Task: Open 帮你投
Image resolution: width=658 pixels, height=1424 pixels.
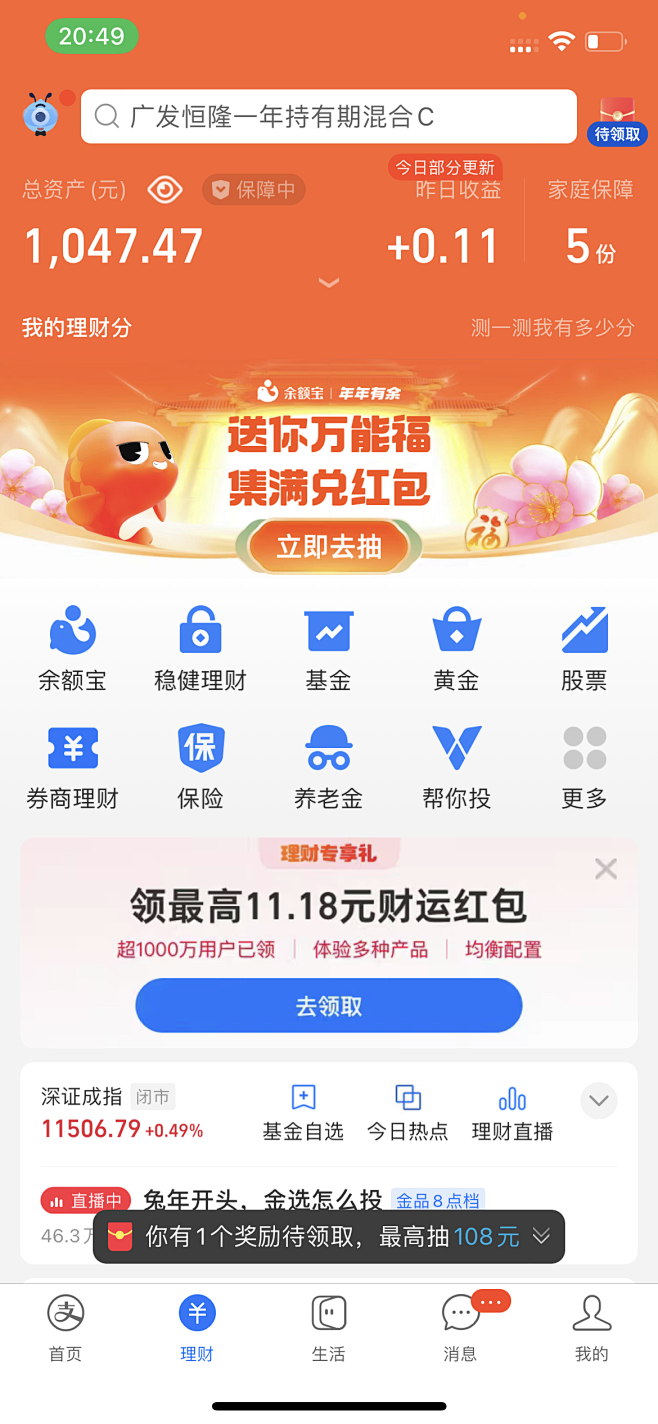Action: point(456,767)
